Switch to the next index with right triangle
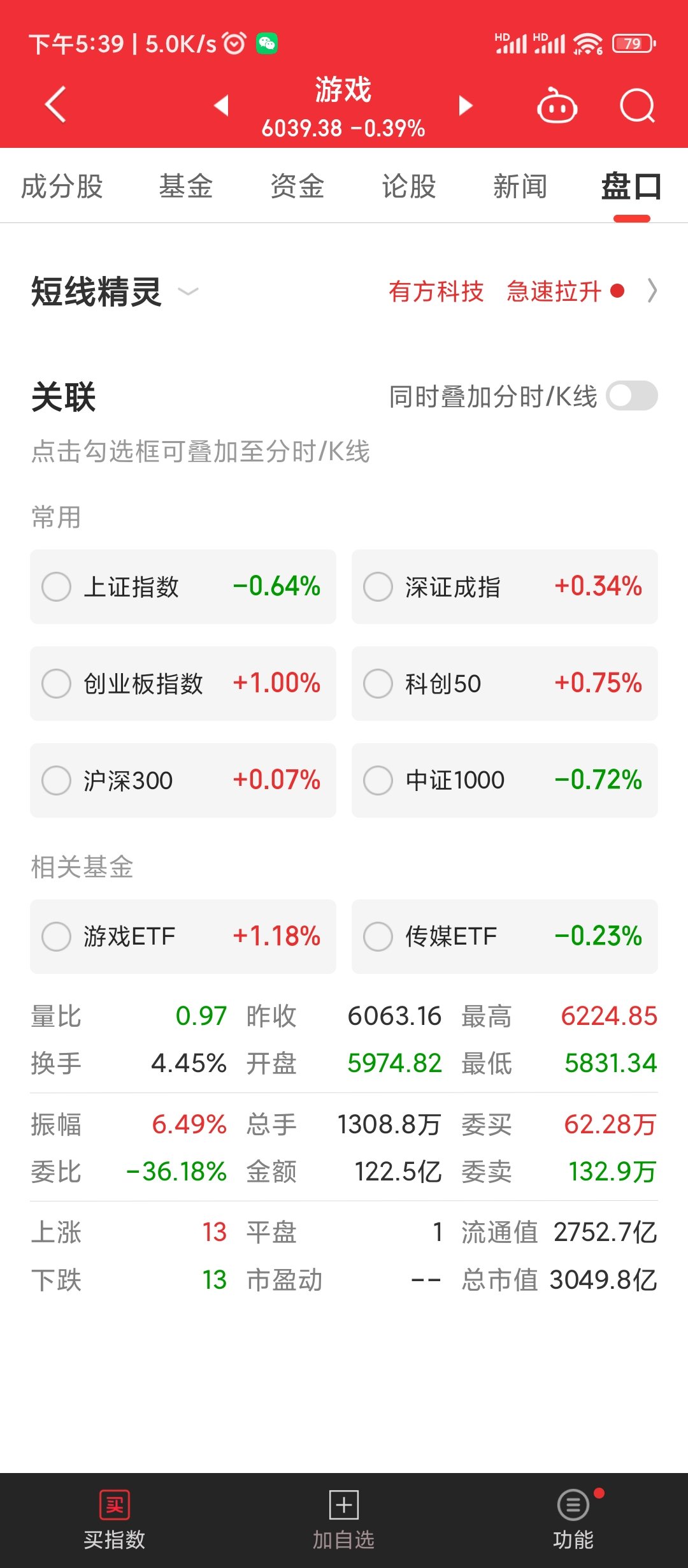 pos(466,105)
